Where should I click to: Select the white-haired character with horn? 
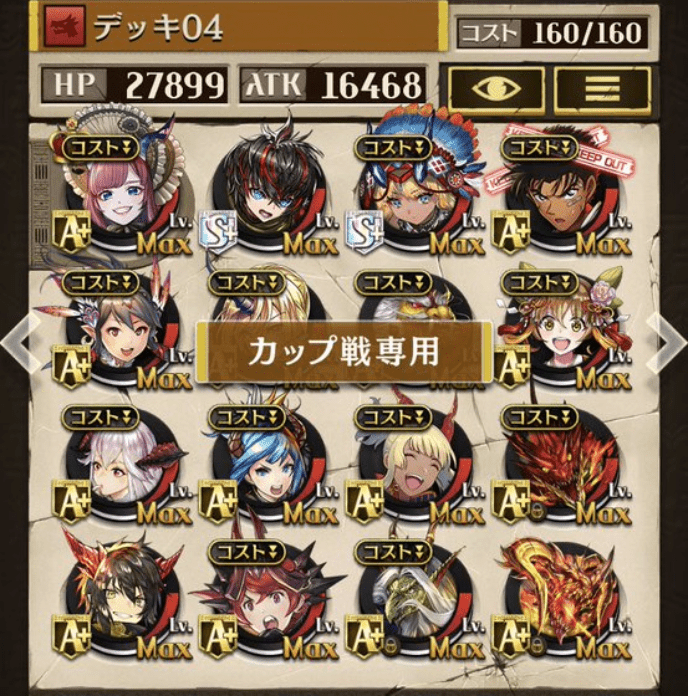point(120,466)
